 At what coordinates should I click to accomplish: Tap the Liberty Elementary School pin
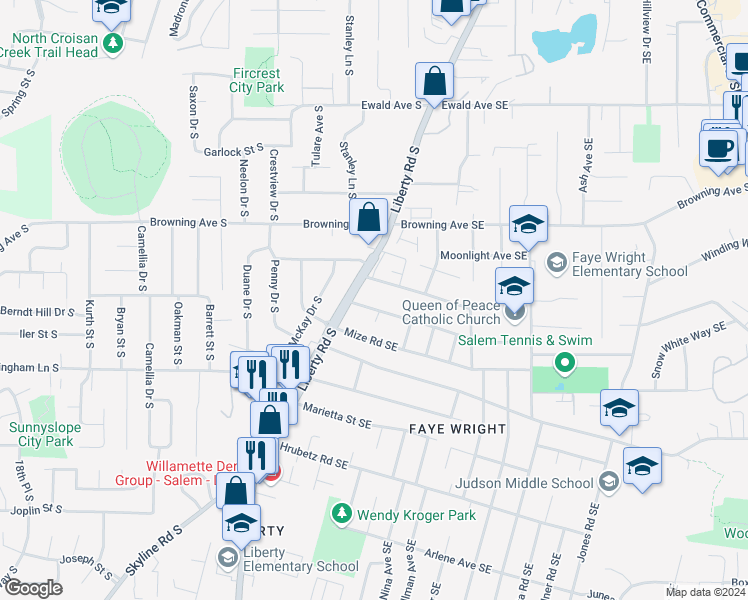tap(227, 557)
